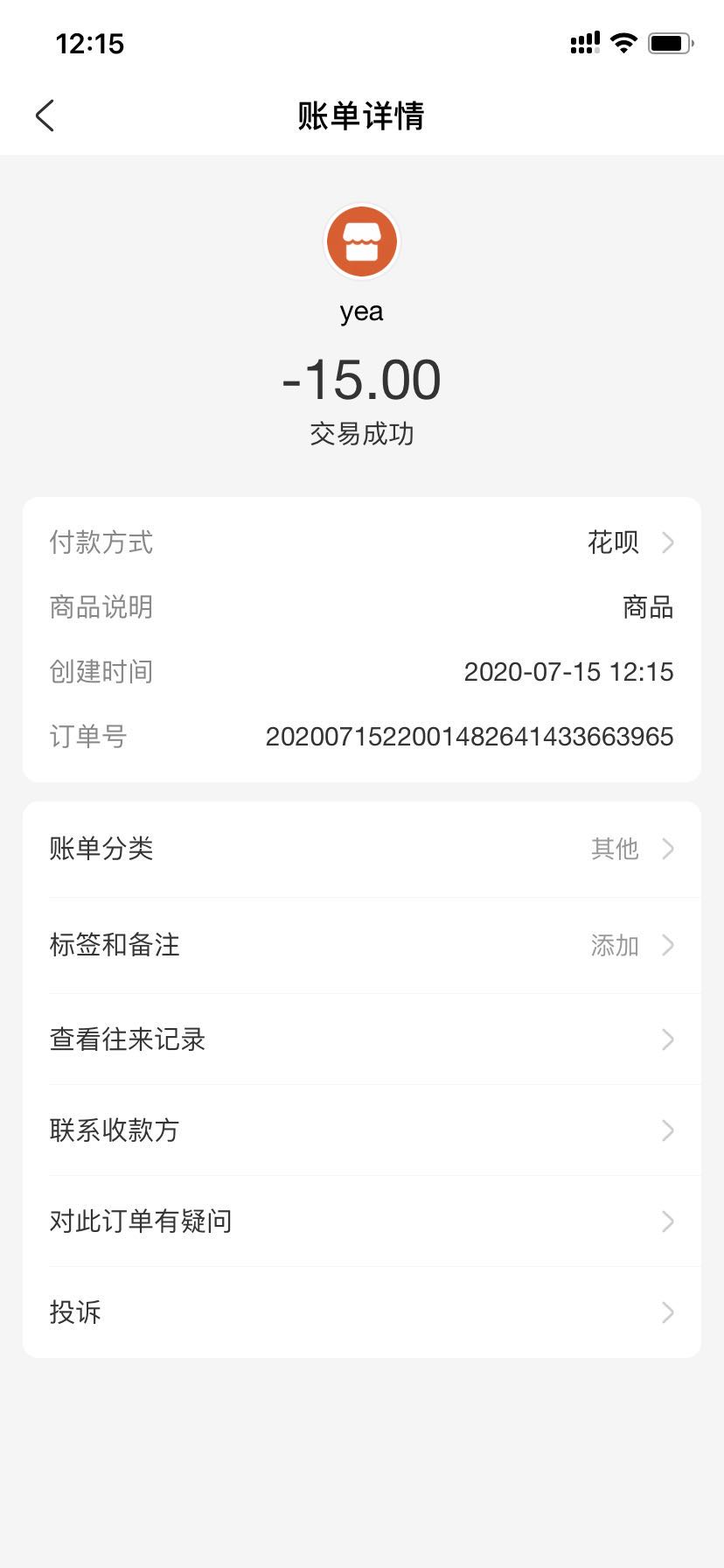Viewport: 724px width, 1568px height.
Task: Go back from the 账单详情 page
Action: (45, 115)
